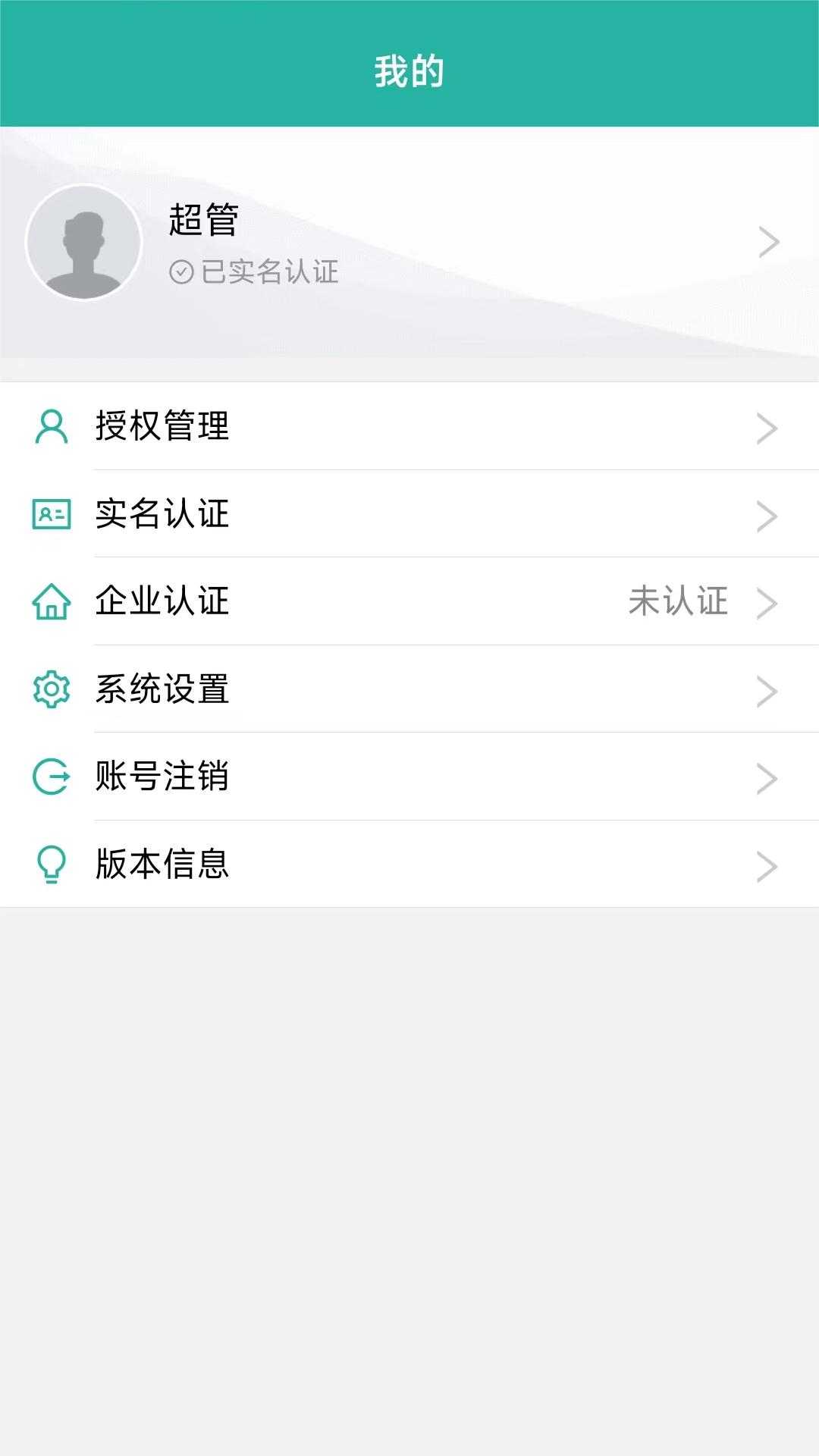Click the verified checkmark icon near 已实名认证
The height and width of the screenshot is (1456, 819).
(180, 272)
